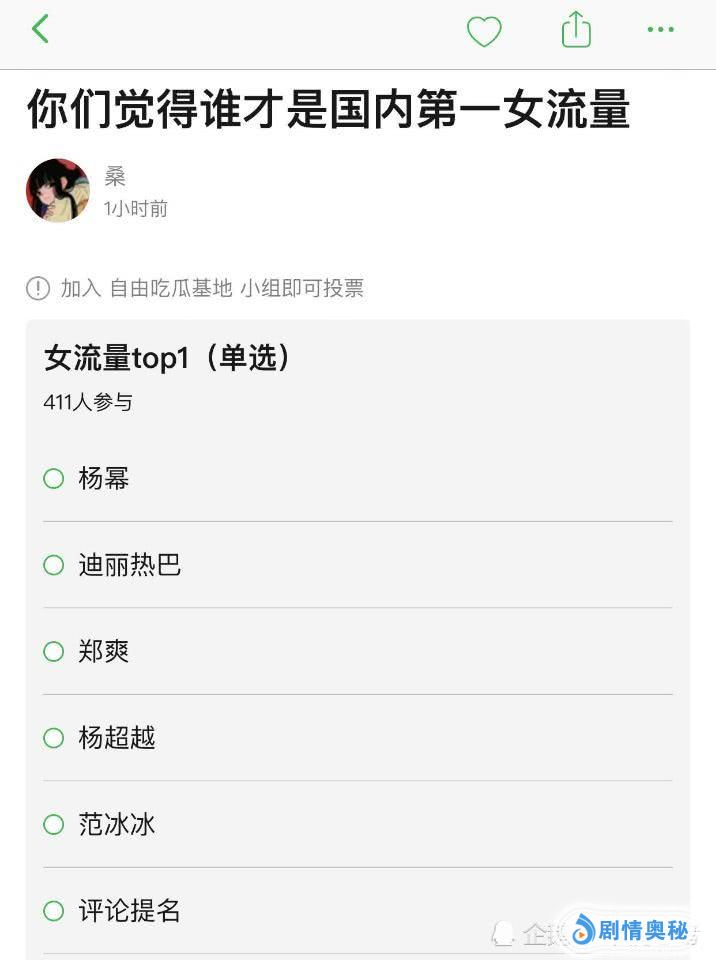Select 范冰冰 in the poll
Viewport: 716px width, 960px height.
[x=54, y=825]
